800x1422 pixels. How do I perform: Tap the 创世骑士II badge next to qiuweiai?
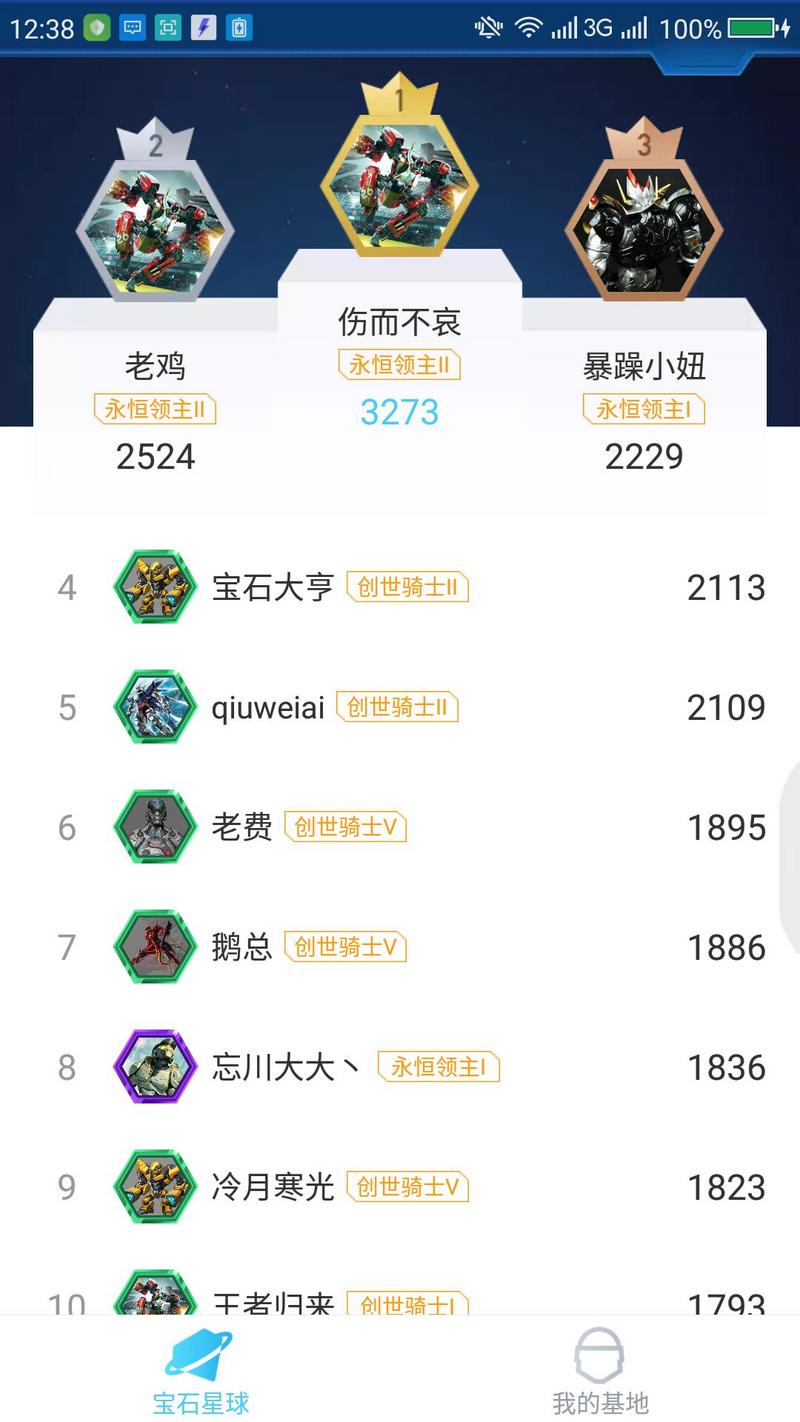(399, 708)
